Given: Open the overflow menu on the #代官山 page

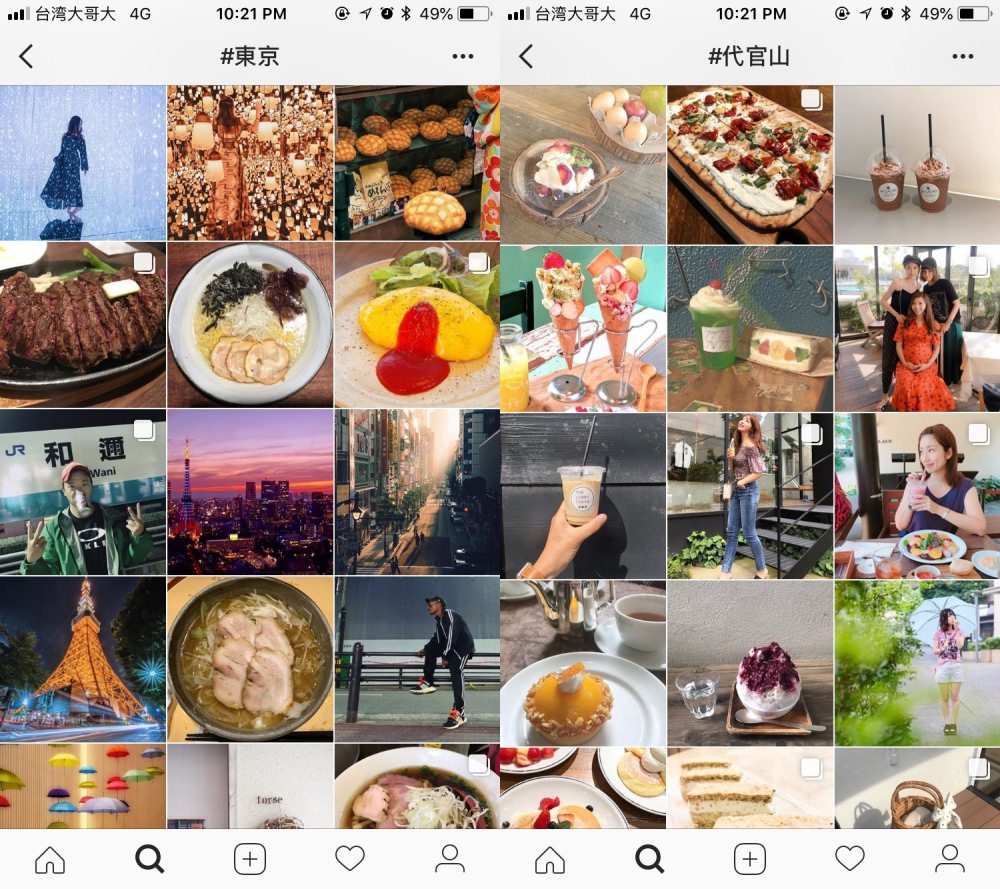Looking at the screenshot, I should coord(963,56).
